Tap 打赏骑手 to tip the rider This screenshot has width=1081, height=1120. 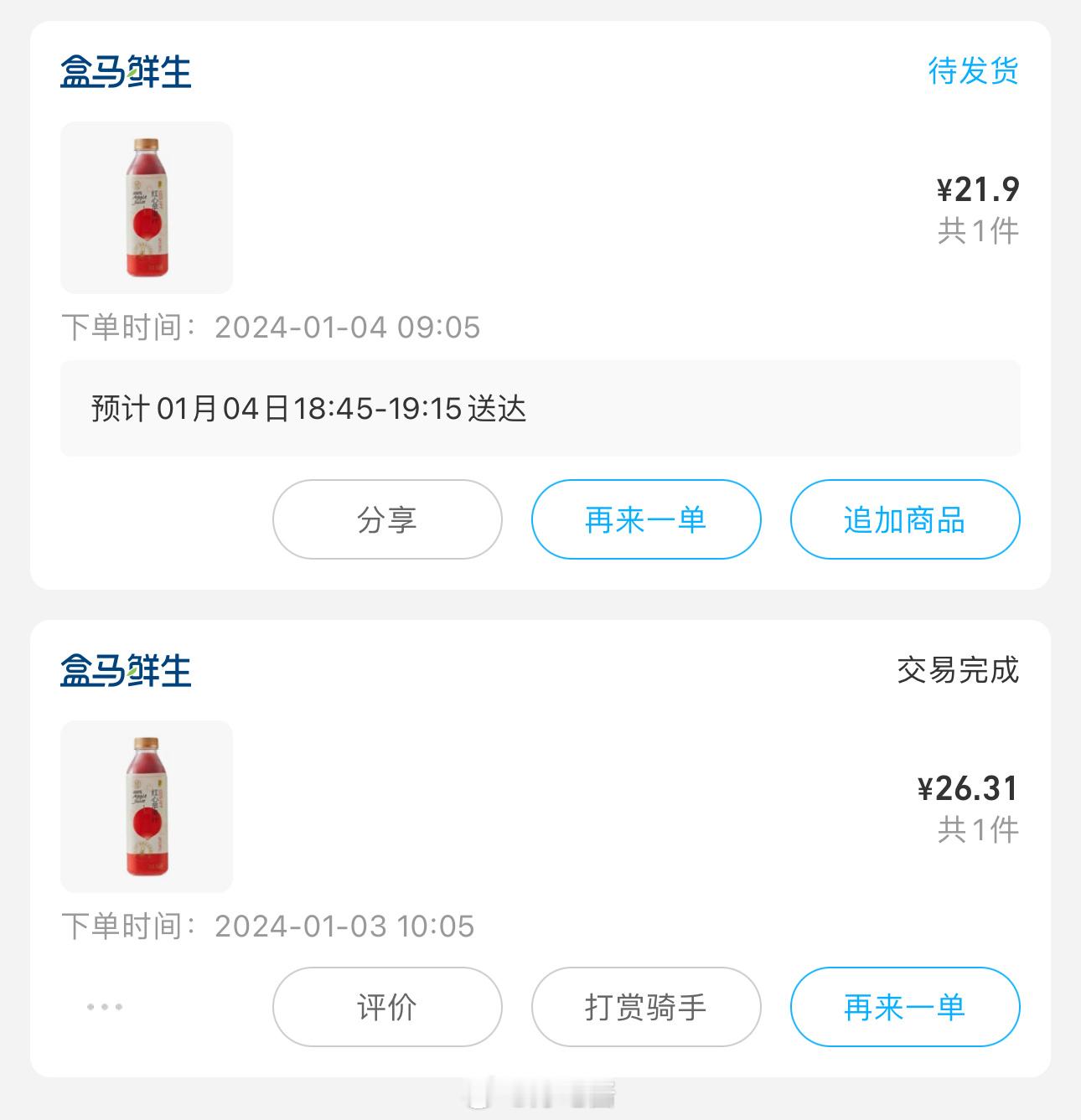646,1007
